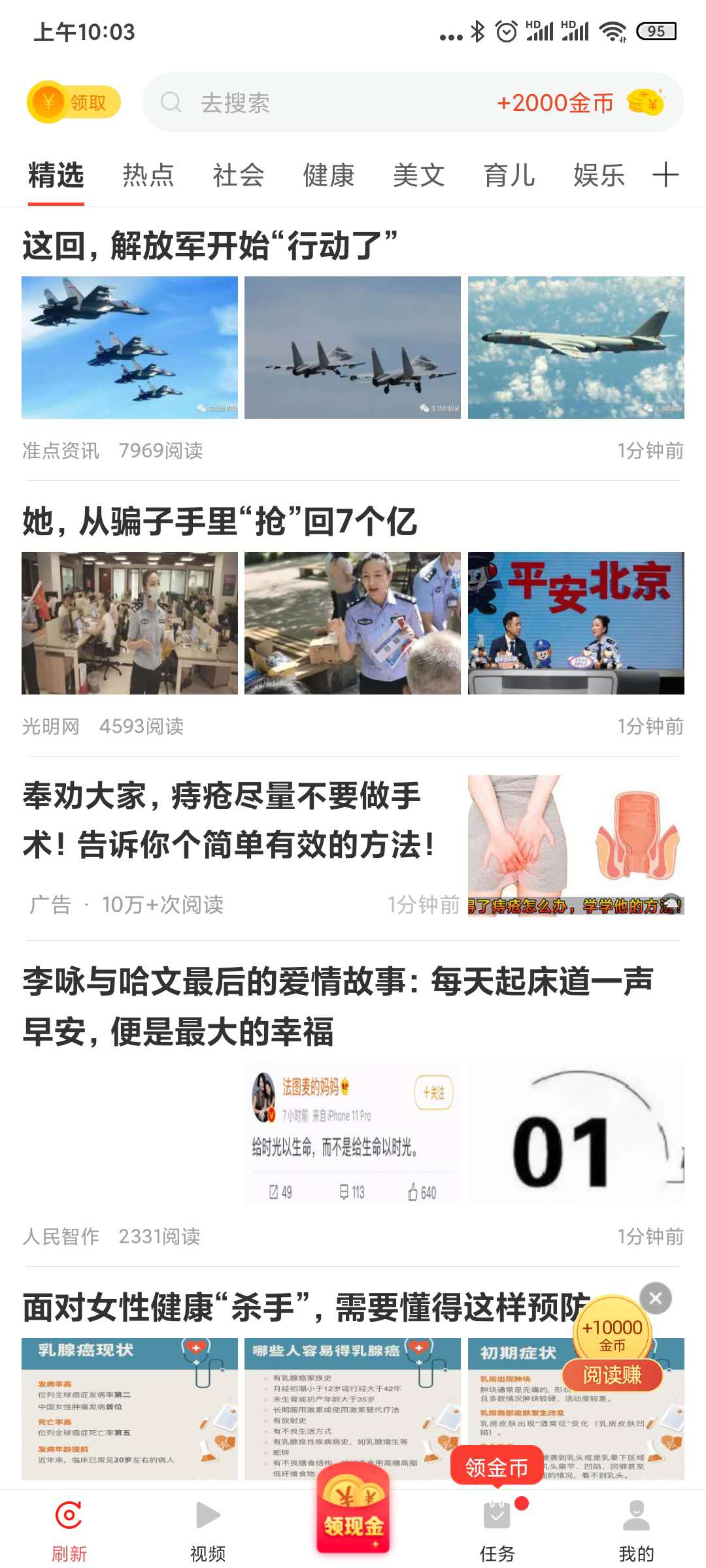This screenshot has width=706, height=1568.
Task: Dismiss the +10000金币 floating badge
Action: coord(656,1298)
